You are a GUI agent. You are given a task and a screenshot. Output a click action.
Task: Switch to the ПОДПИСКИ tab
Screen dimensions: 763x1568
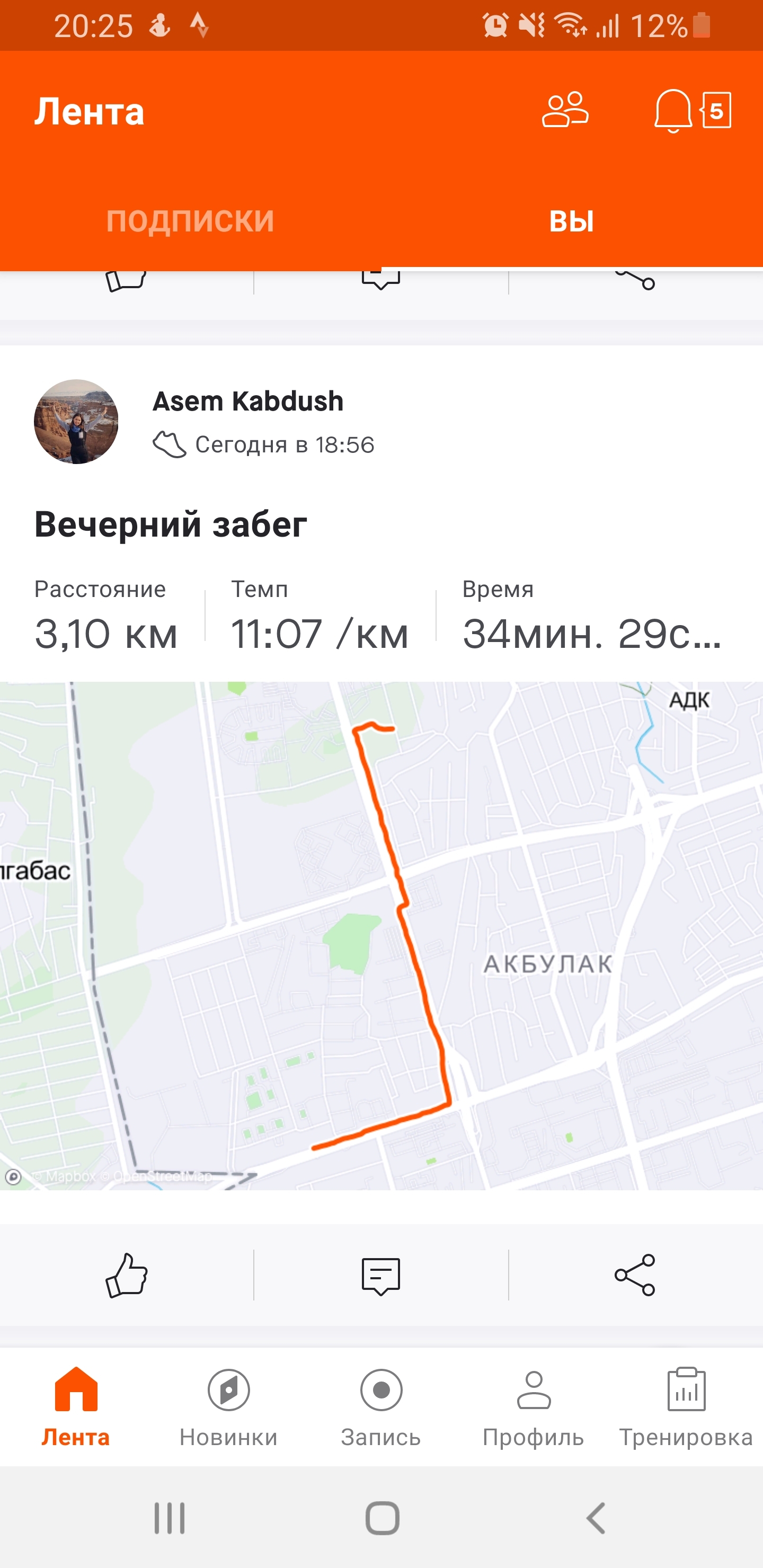[190, 220]
